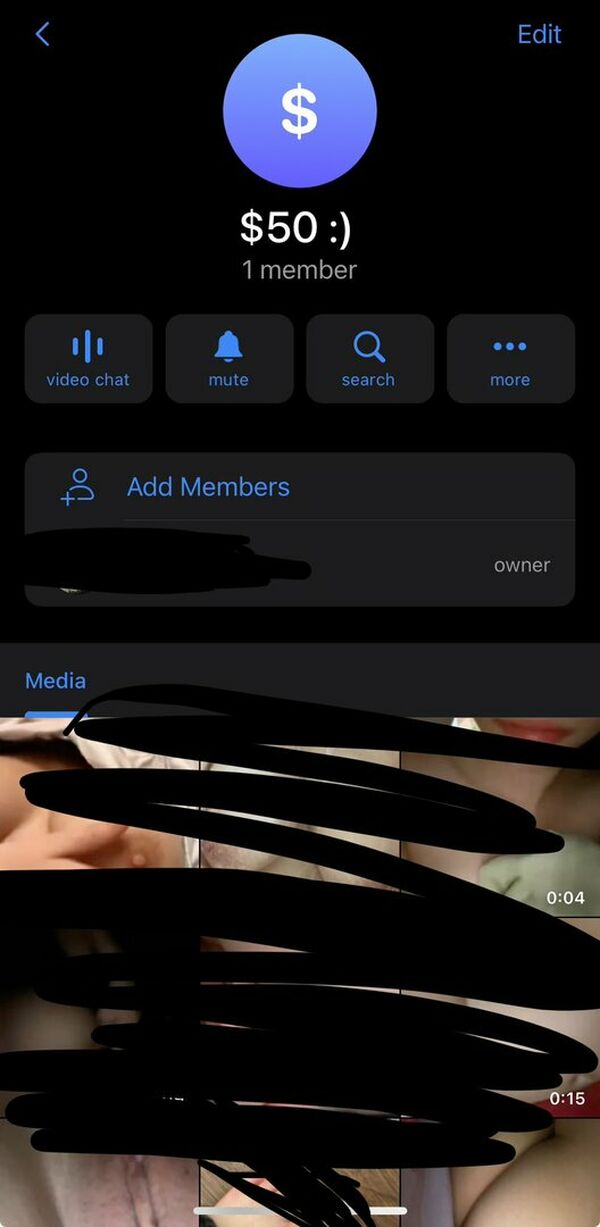
Task: Tap the dollar sign group avatar
Action: [x=299, y=110]
